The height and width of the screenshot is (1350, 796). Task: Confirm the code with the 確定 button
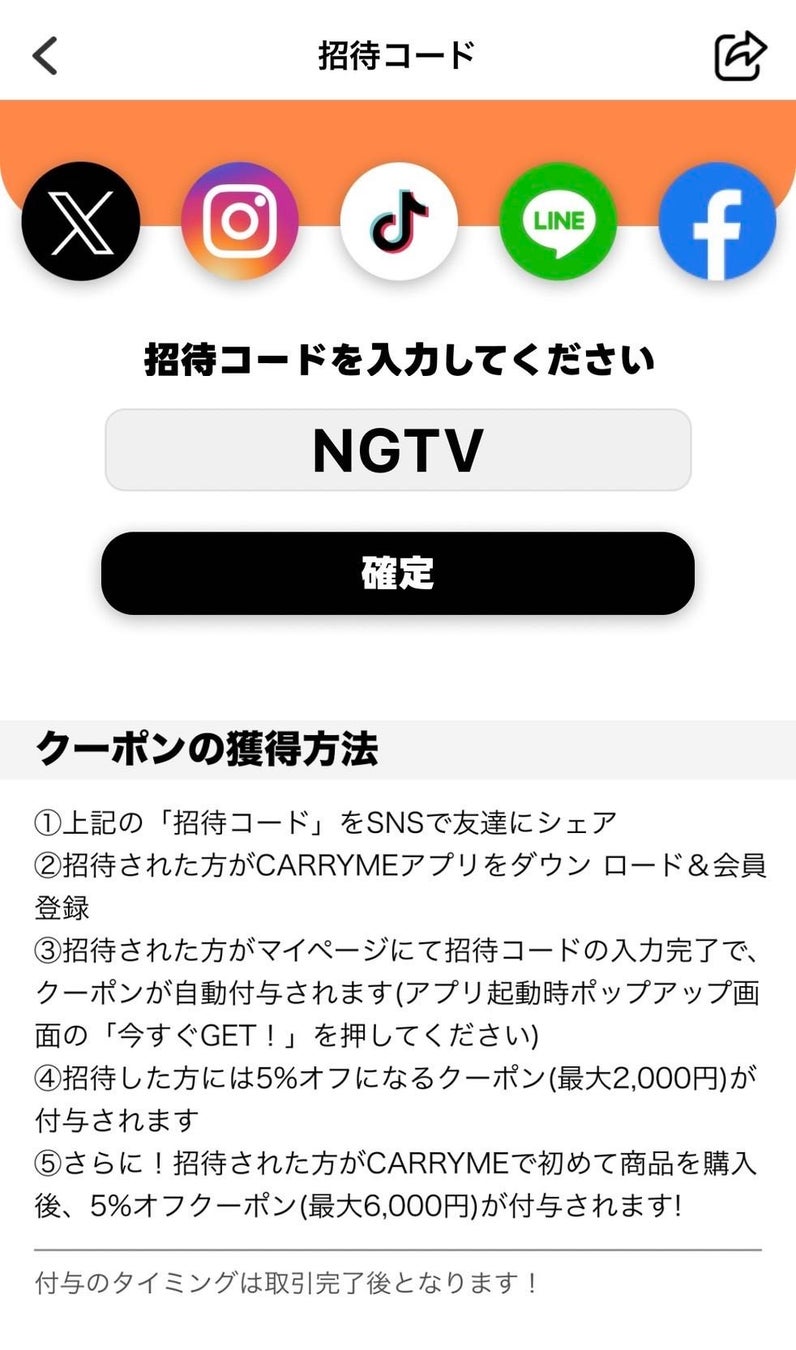point(398,573)
